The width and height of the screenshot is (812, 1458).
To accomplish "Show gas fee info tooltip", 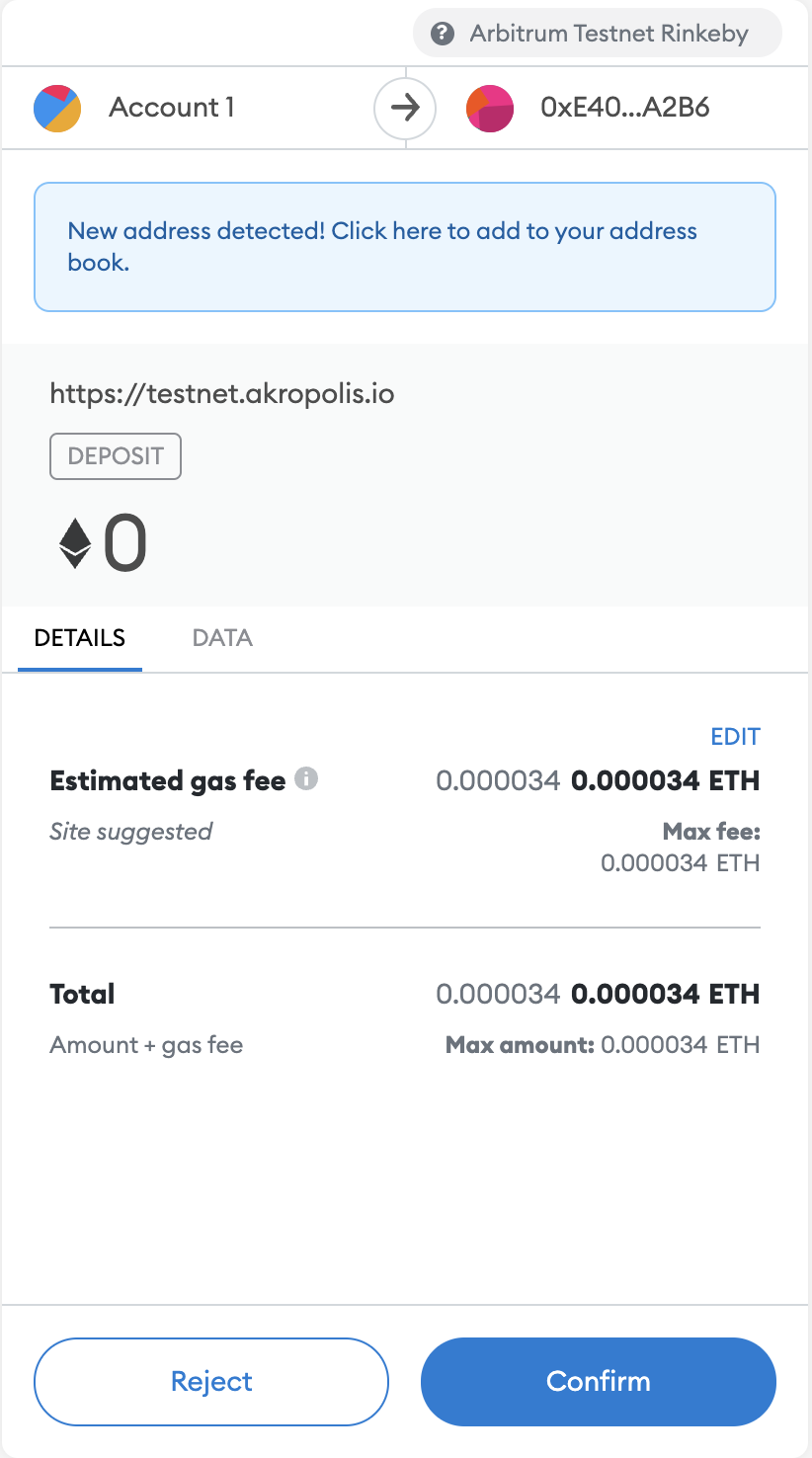I will (x=307, y=779).
